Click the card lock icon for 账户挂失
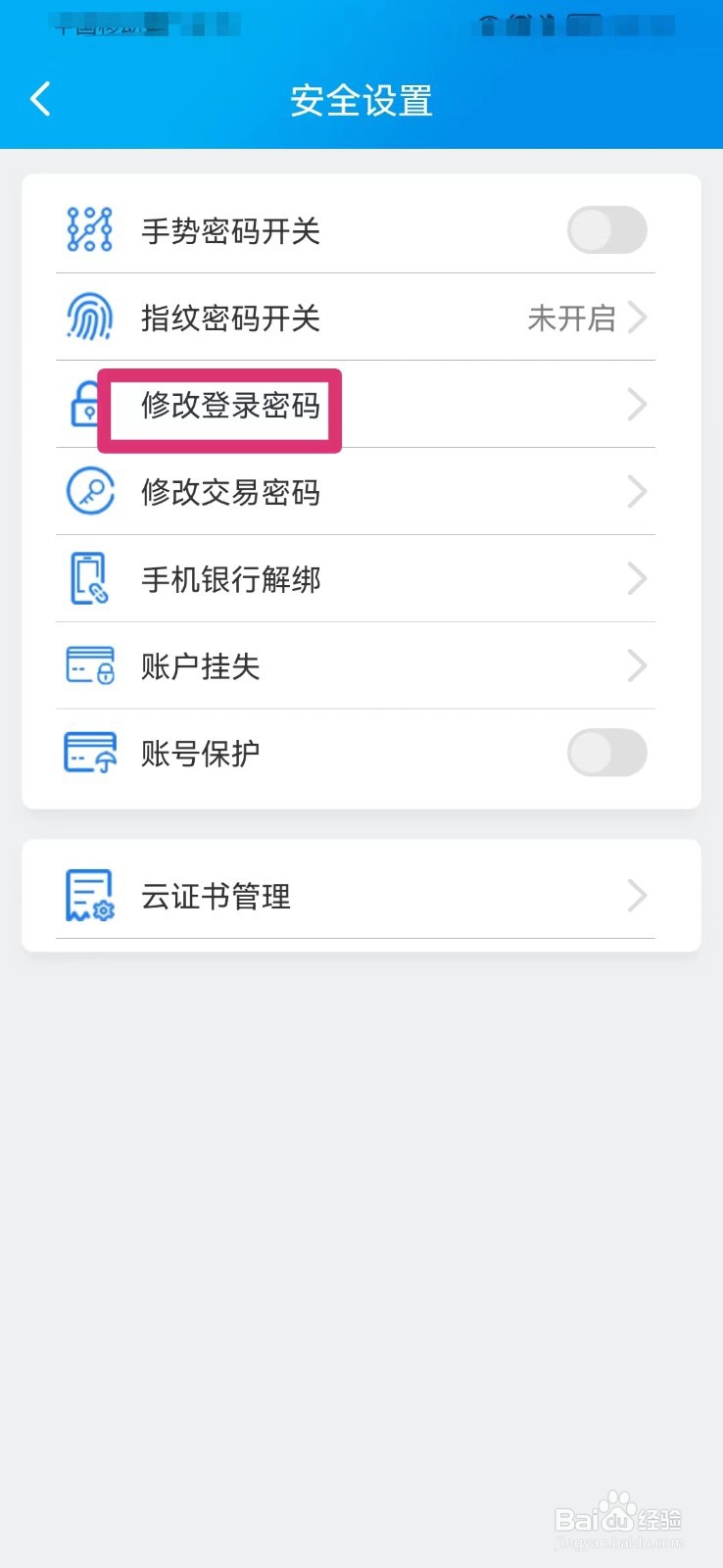 tap(89, 665)
